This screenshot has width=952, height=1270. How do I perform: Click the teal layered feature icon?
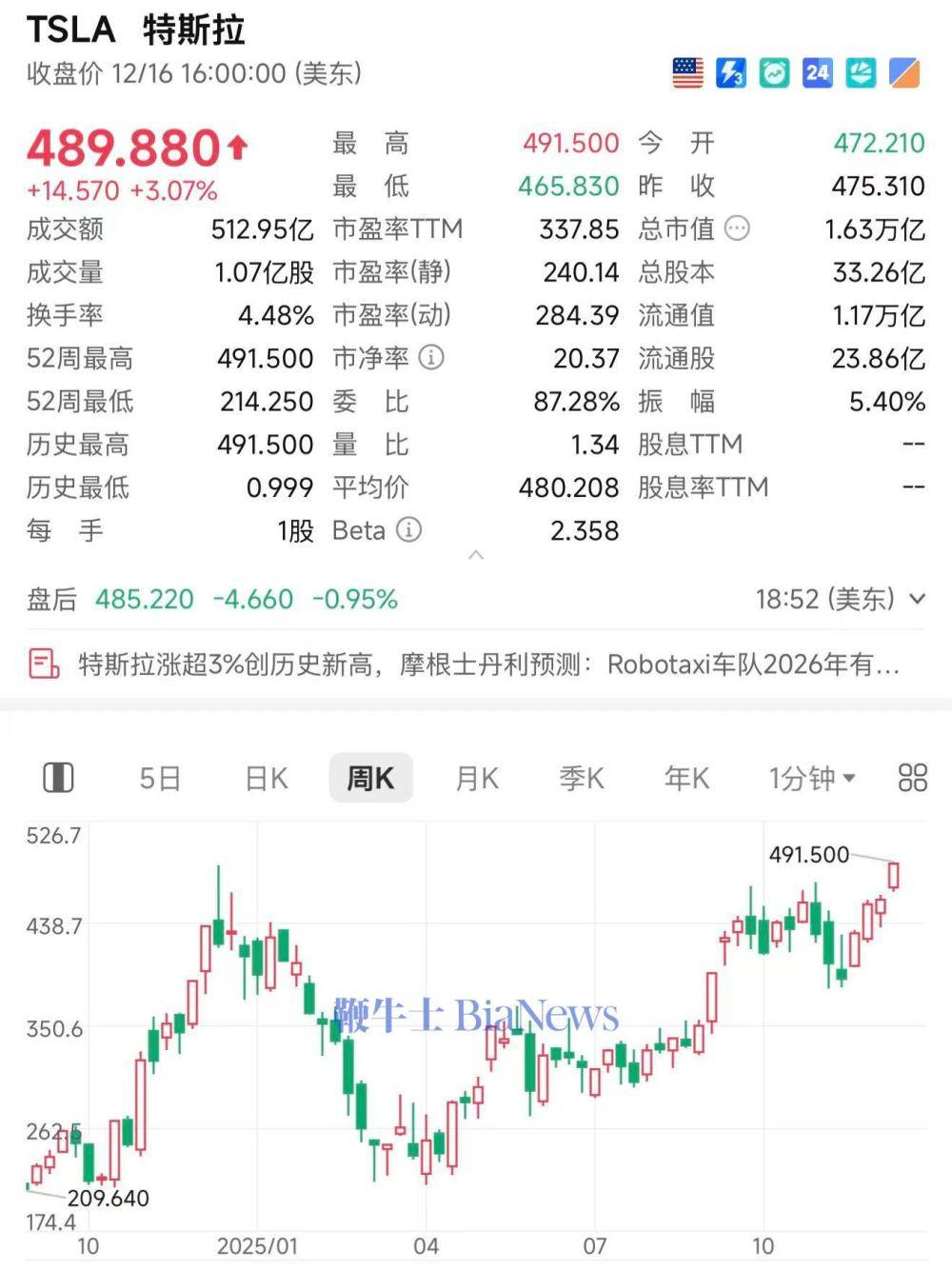pyautogui.click(x=860, y=73)
